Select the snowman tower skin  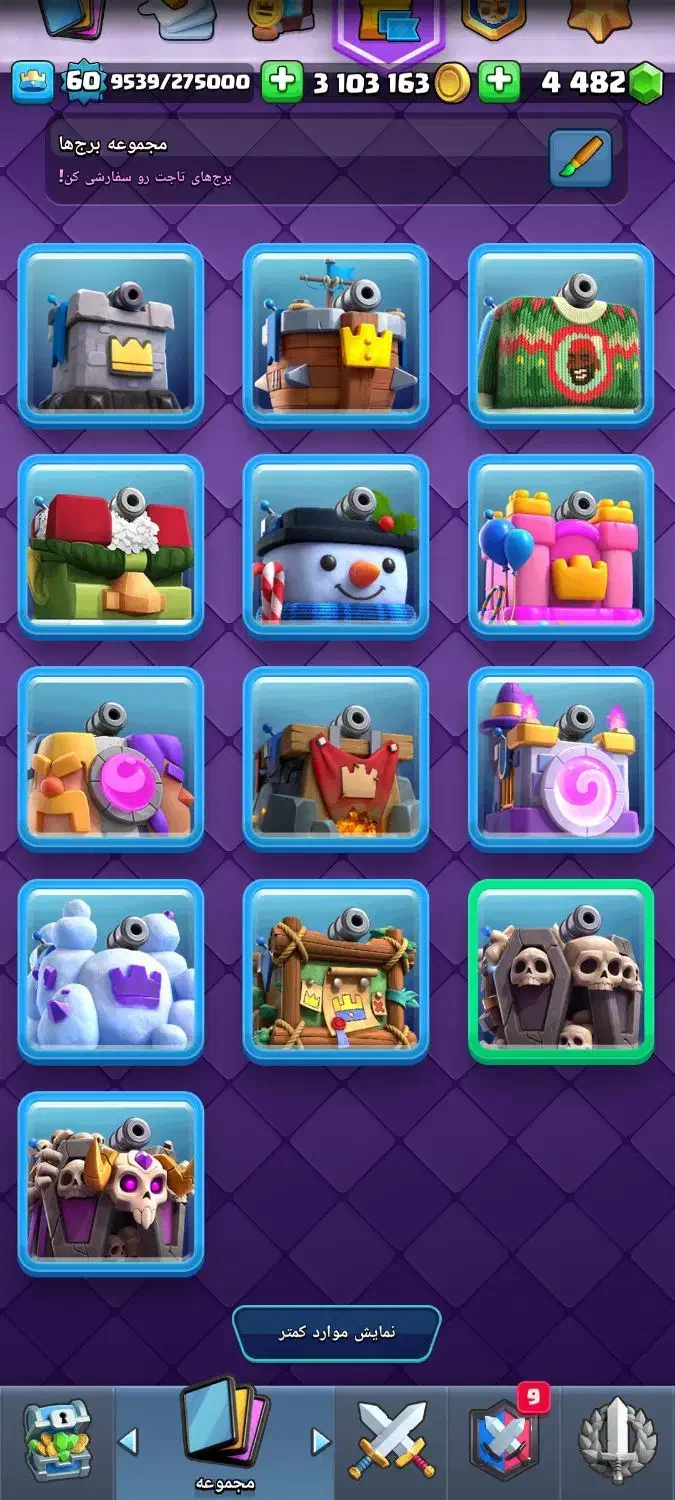tap(336, 547)
